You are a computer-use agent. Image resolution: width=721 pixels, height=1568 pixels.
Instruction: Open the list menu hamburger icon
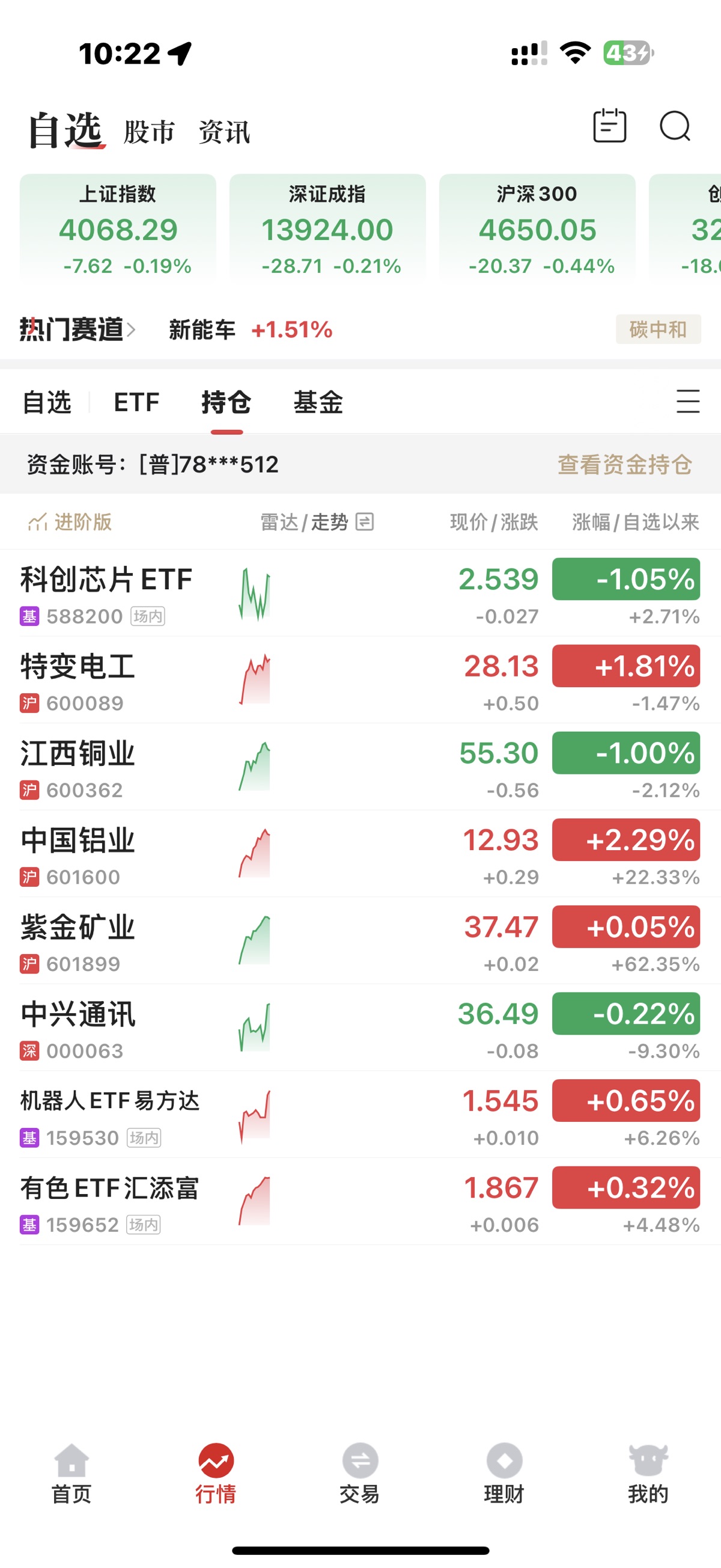click(x=687, y=402)
